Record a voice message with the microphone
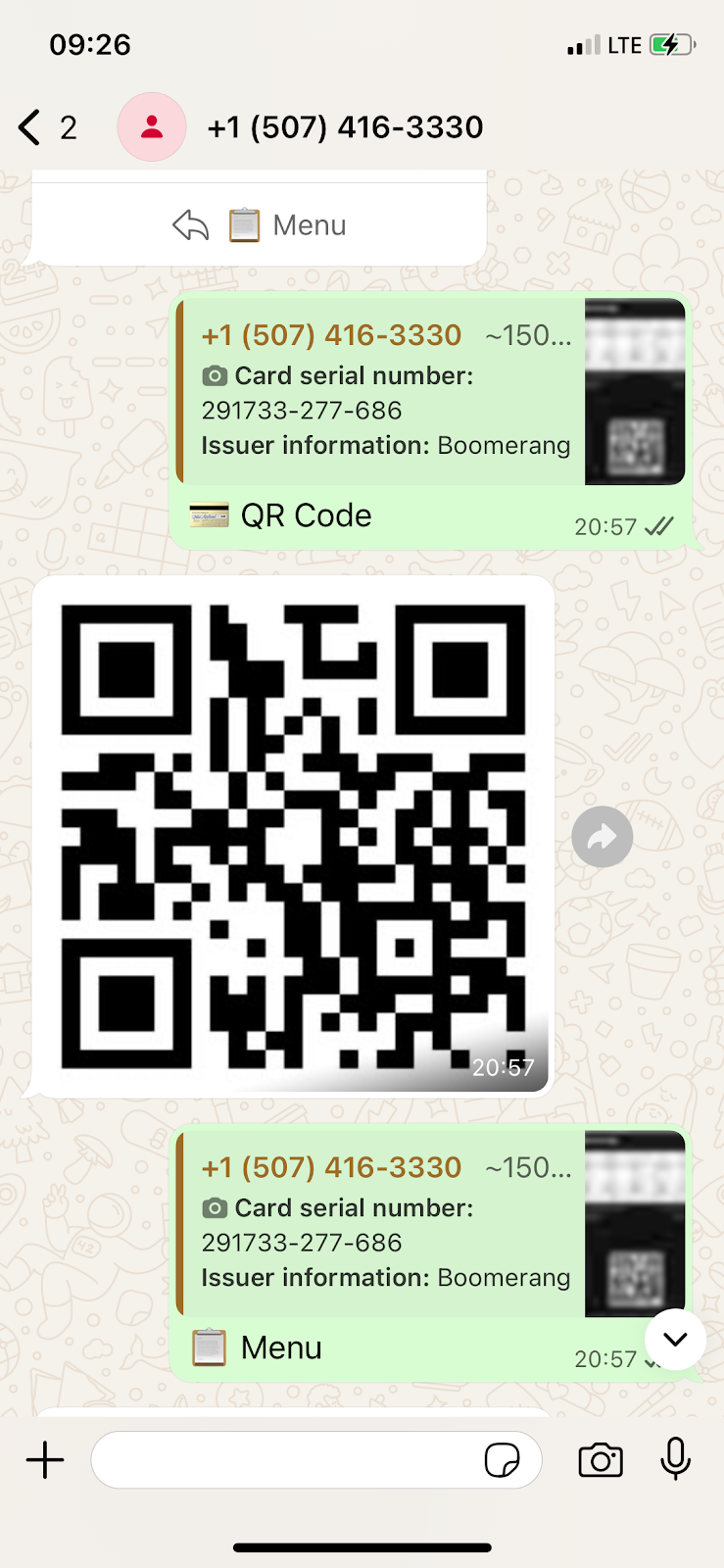The width and height of the screenshot is (724, 1568). pos(675,1458)
